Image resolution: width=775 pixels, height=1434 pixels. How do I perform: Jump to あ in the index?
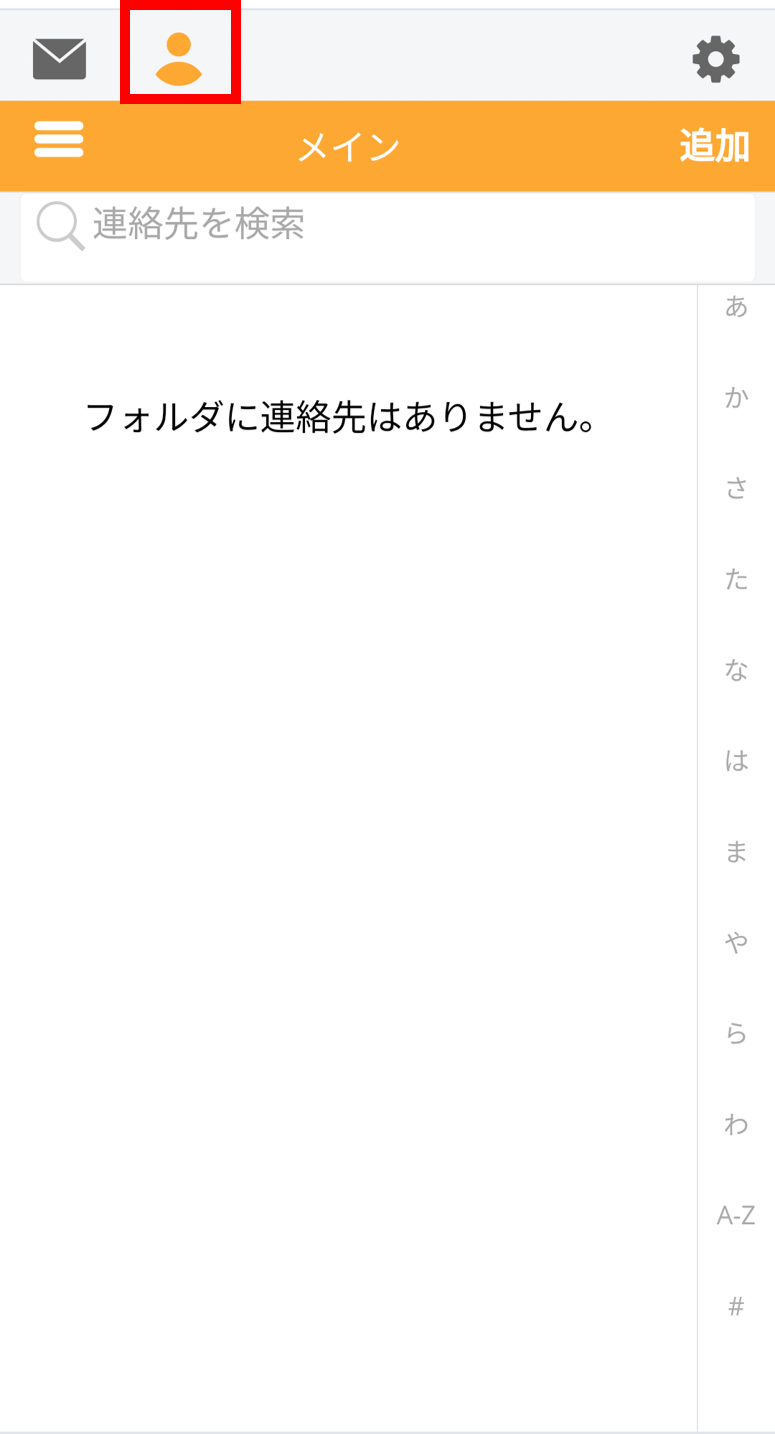click(736, 307)
